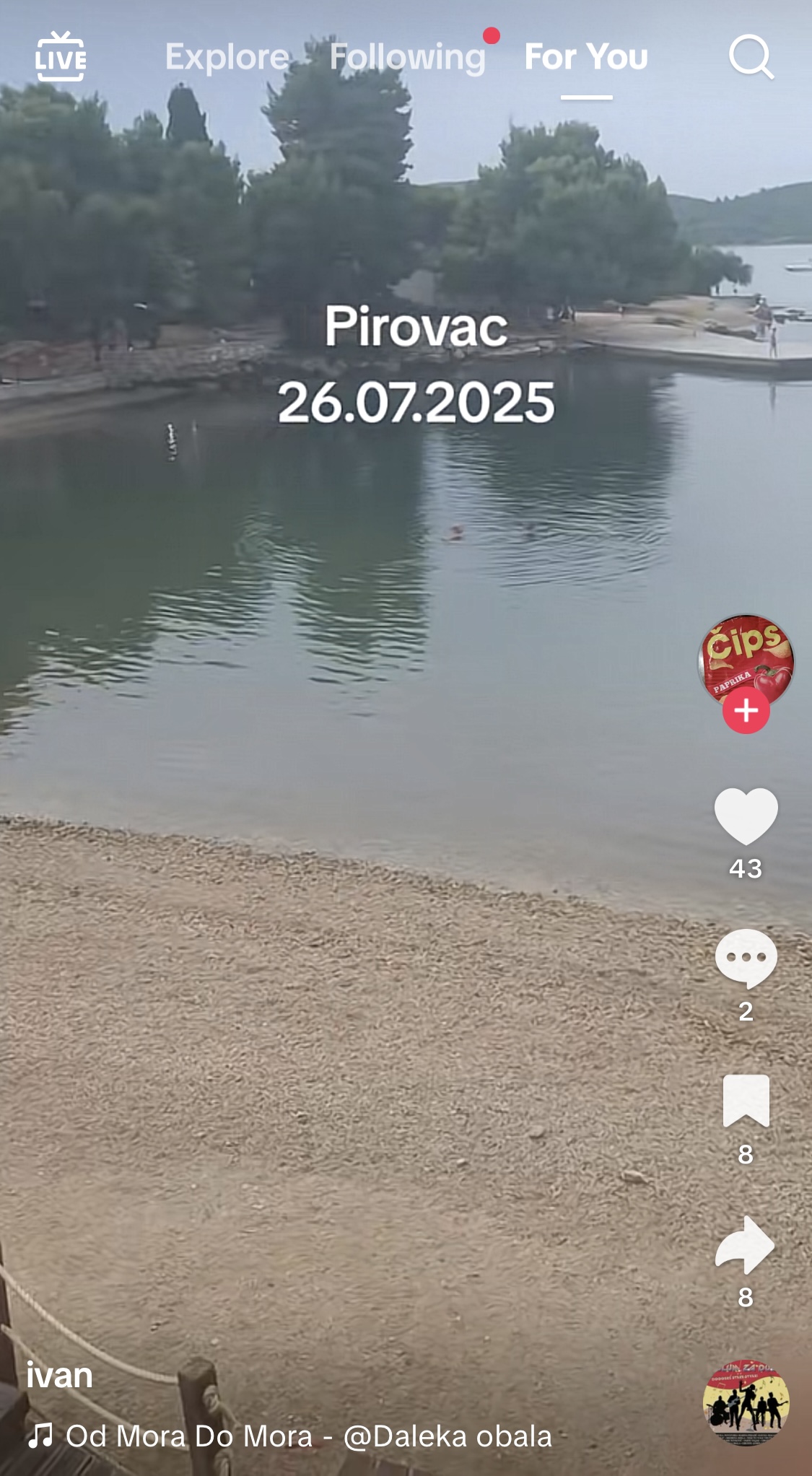Open the search magnifier
The width and height of the screenshot is (812, 1476).
[x=751, y=56]
